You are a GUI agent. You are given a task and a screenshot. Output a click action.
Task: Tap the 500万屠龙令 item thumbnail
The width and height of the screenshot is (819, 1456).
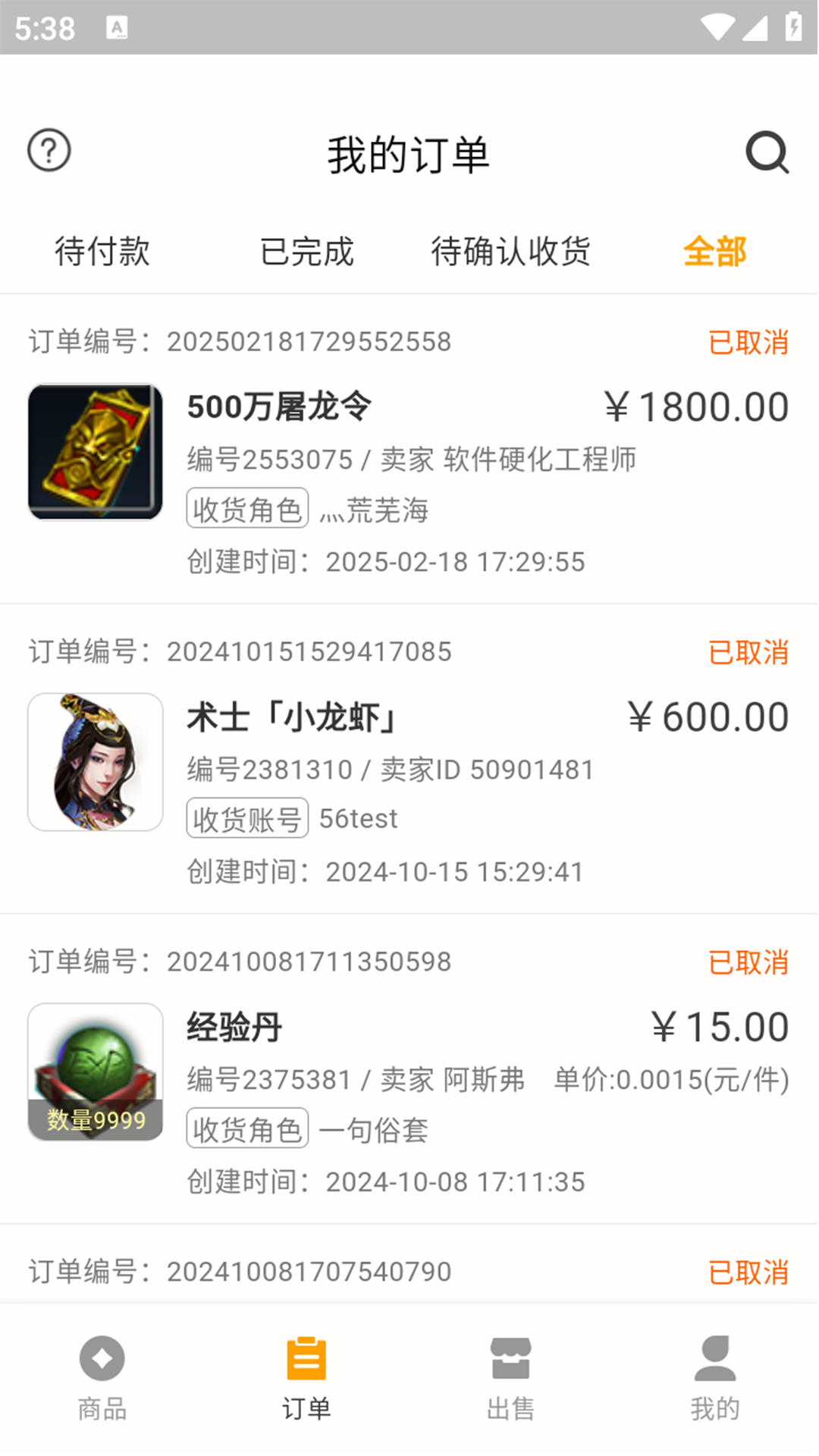(x=94, y=450)
